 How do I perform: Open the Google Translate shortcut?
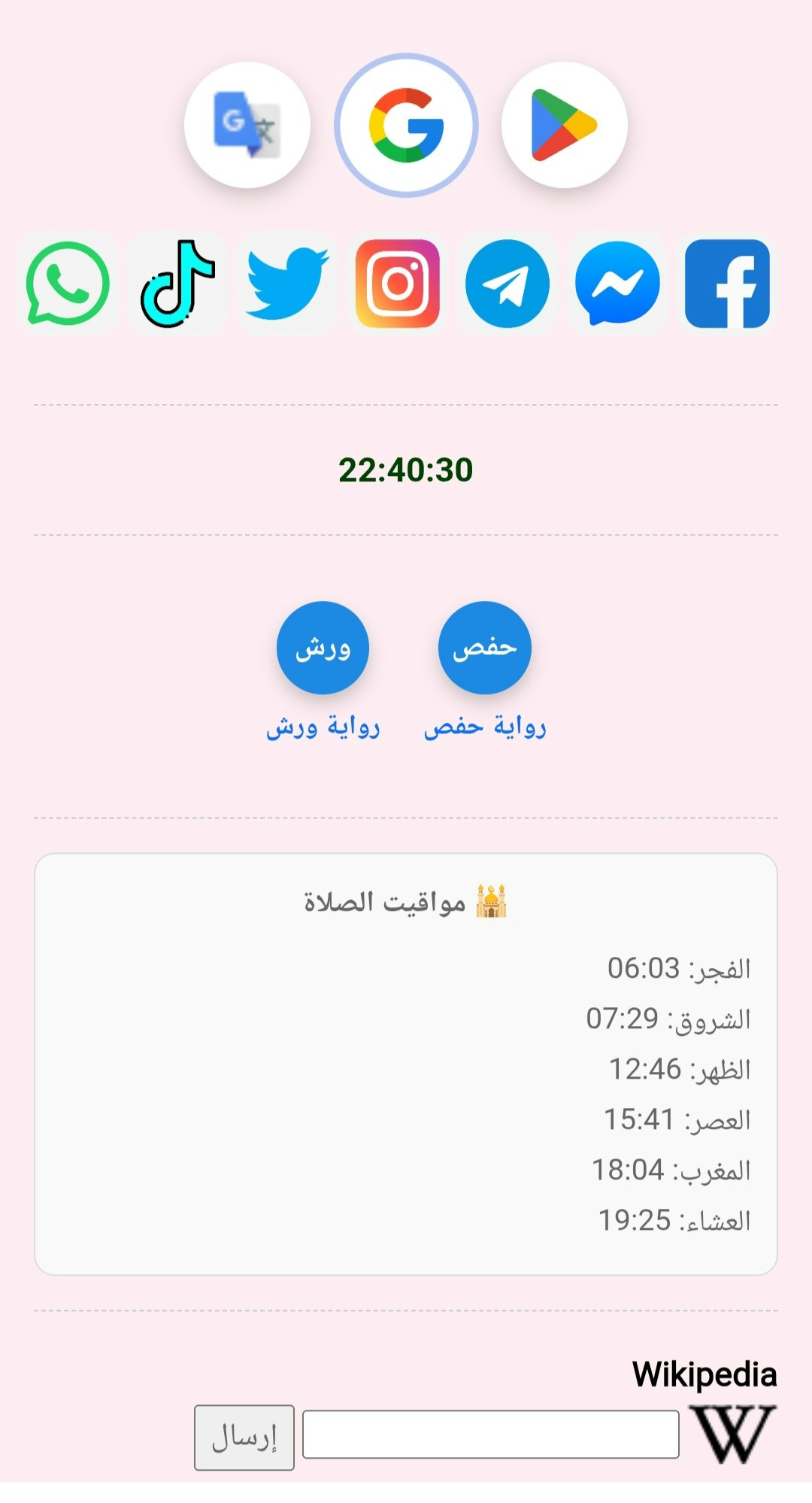(247, 125)
